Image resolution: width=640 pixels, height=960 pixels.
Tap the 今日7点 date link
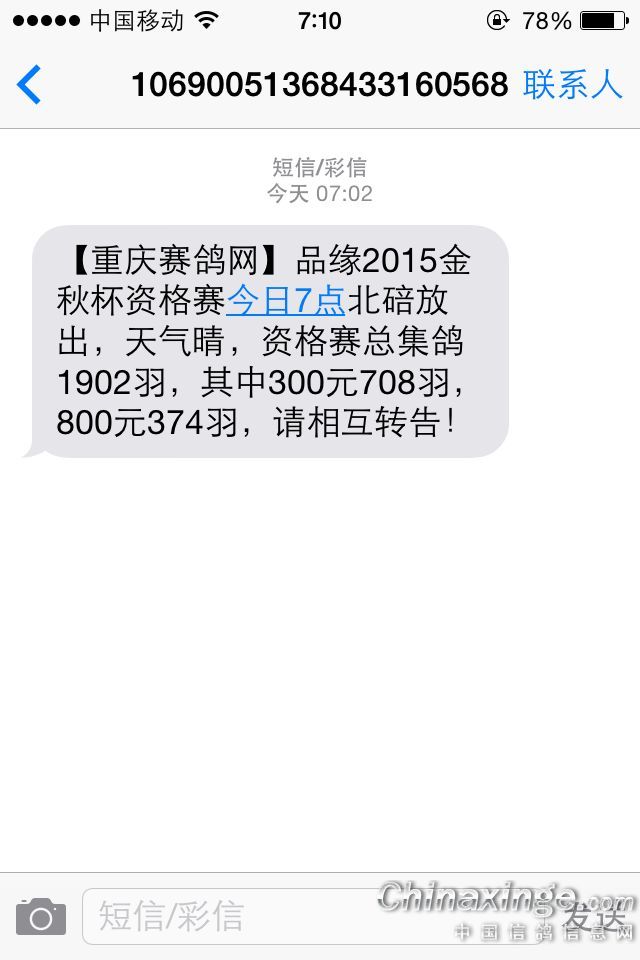coord(286,299)
